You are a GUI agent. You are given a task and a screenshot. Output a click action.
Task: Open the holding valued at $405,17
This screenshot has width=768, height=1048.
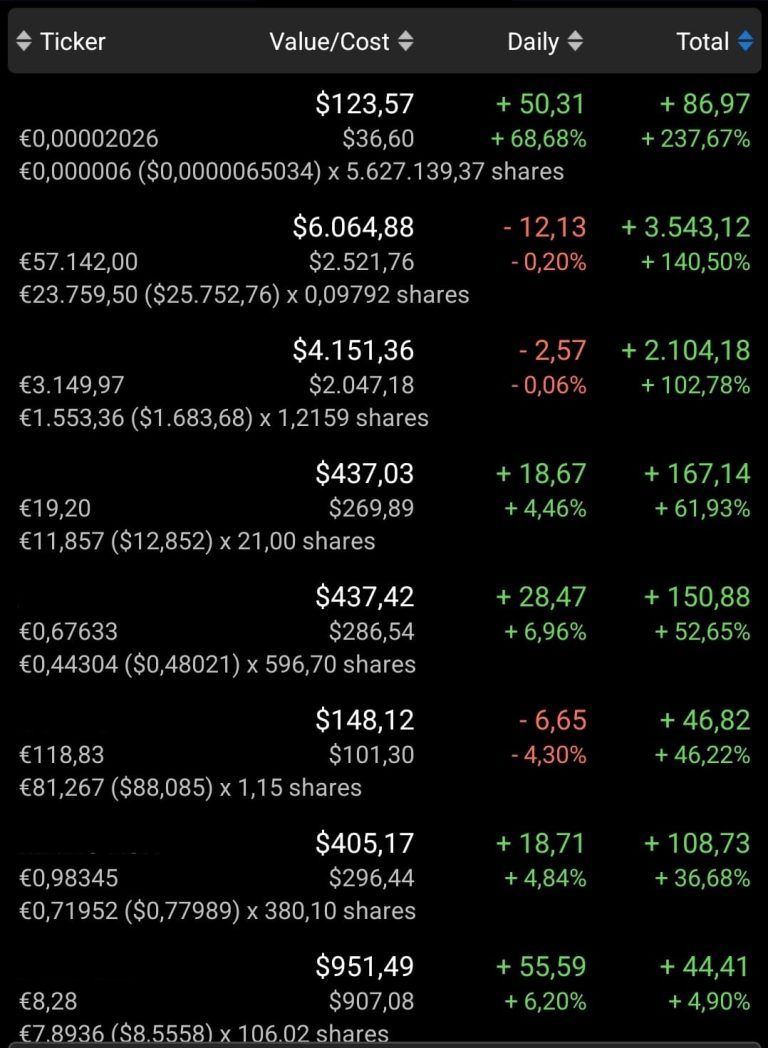click(x=384, y=877)
